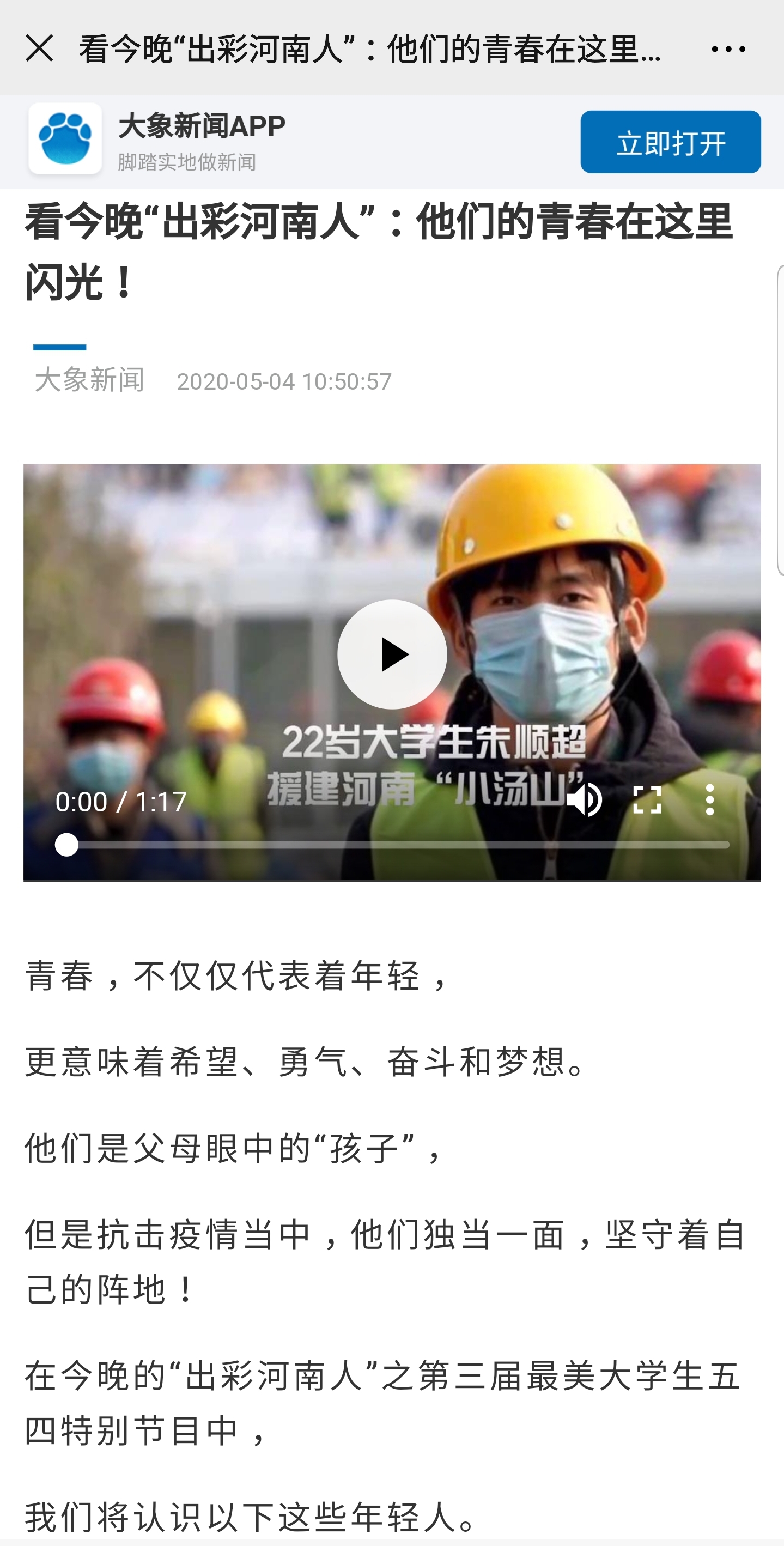The width and height of the screenshot is (784, 1546).
Task: Open the video player options menu
Action: (x=709, y=799)
